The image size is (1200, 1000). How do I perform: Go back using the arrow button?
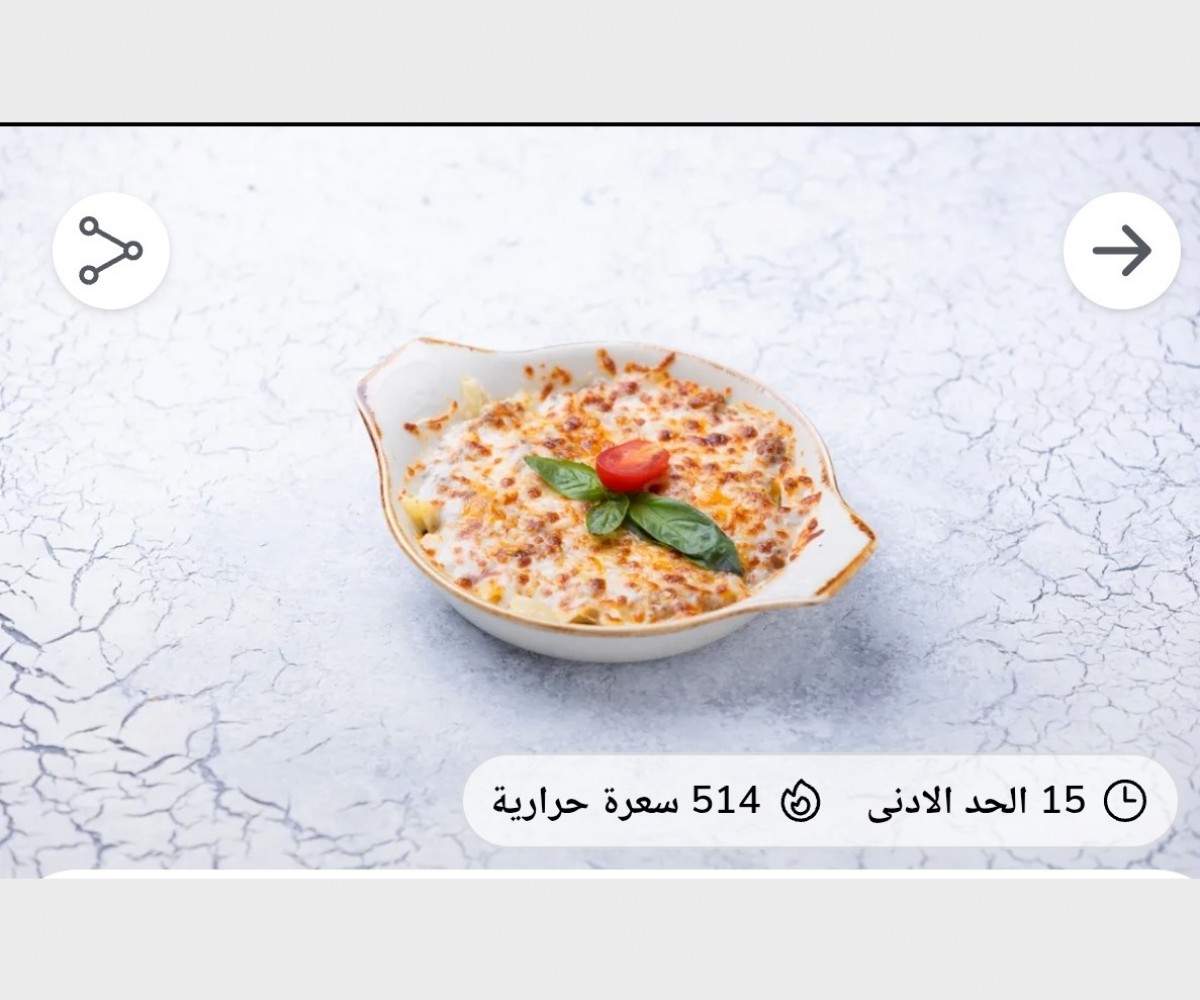[1121, 250]
